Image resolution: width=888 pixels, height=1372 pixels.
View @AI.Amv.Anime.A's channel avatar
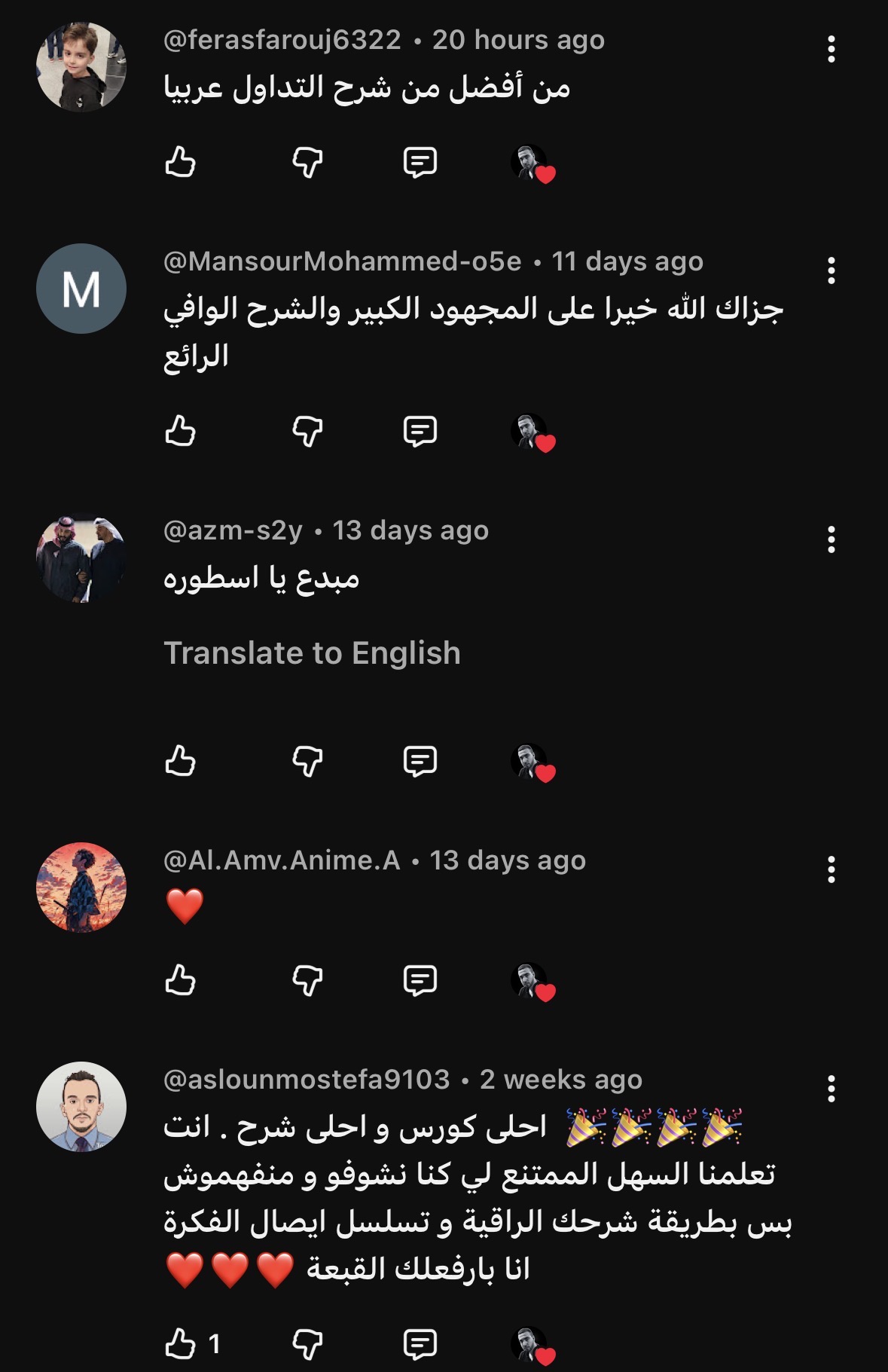point(81,887)
